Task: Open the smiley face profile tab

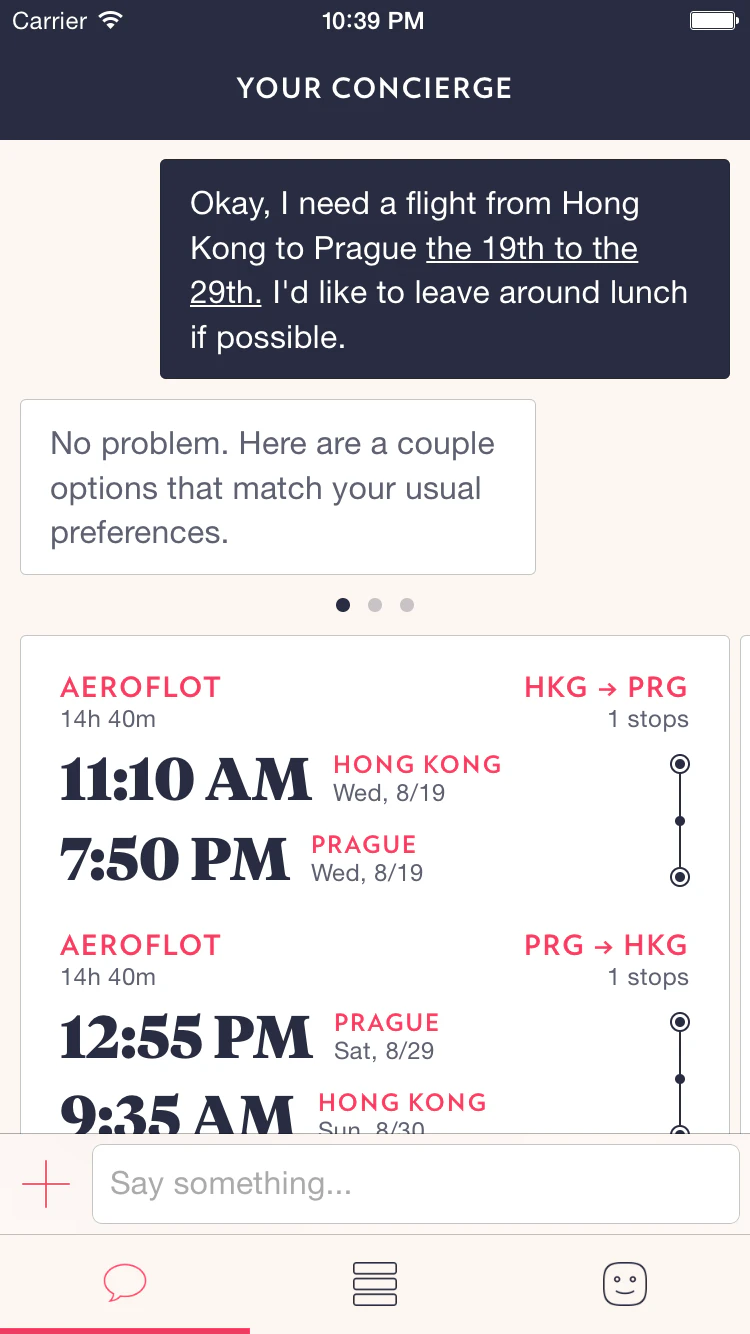Action: (x=625, y=1283)
